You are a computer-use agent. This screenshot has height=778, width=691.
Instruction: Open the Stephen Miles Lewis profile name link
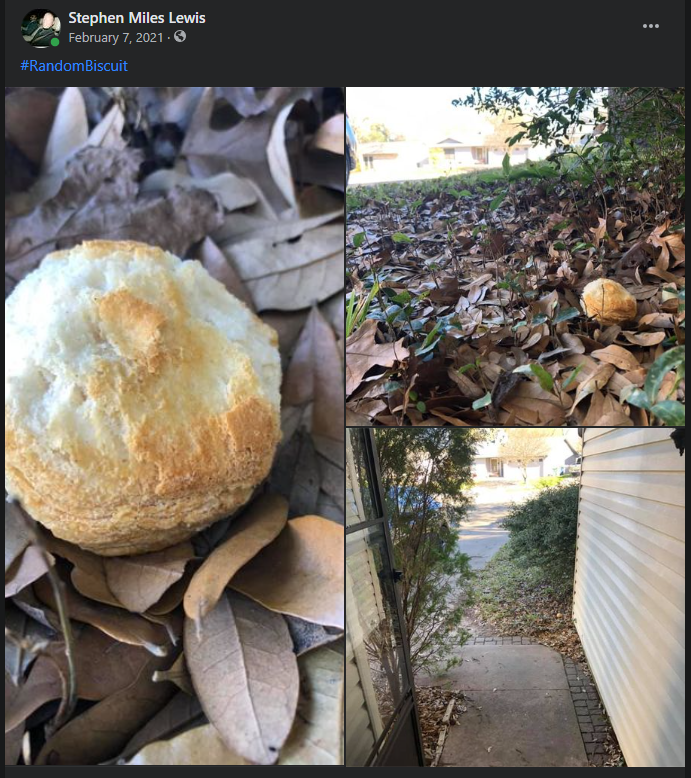(x=137, y=18)
